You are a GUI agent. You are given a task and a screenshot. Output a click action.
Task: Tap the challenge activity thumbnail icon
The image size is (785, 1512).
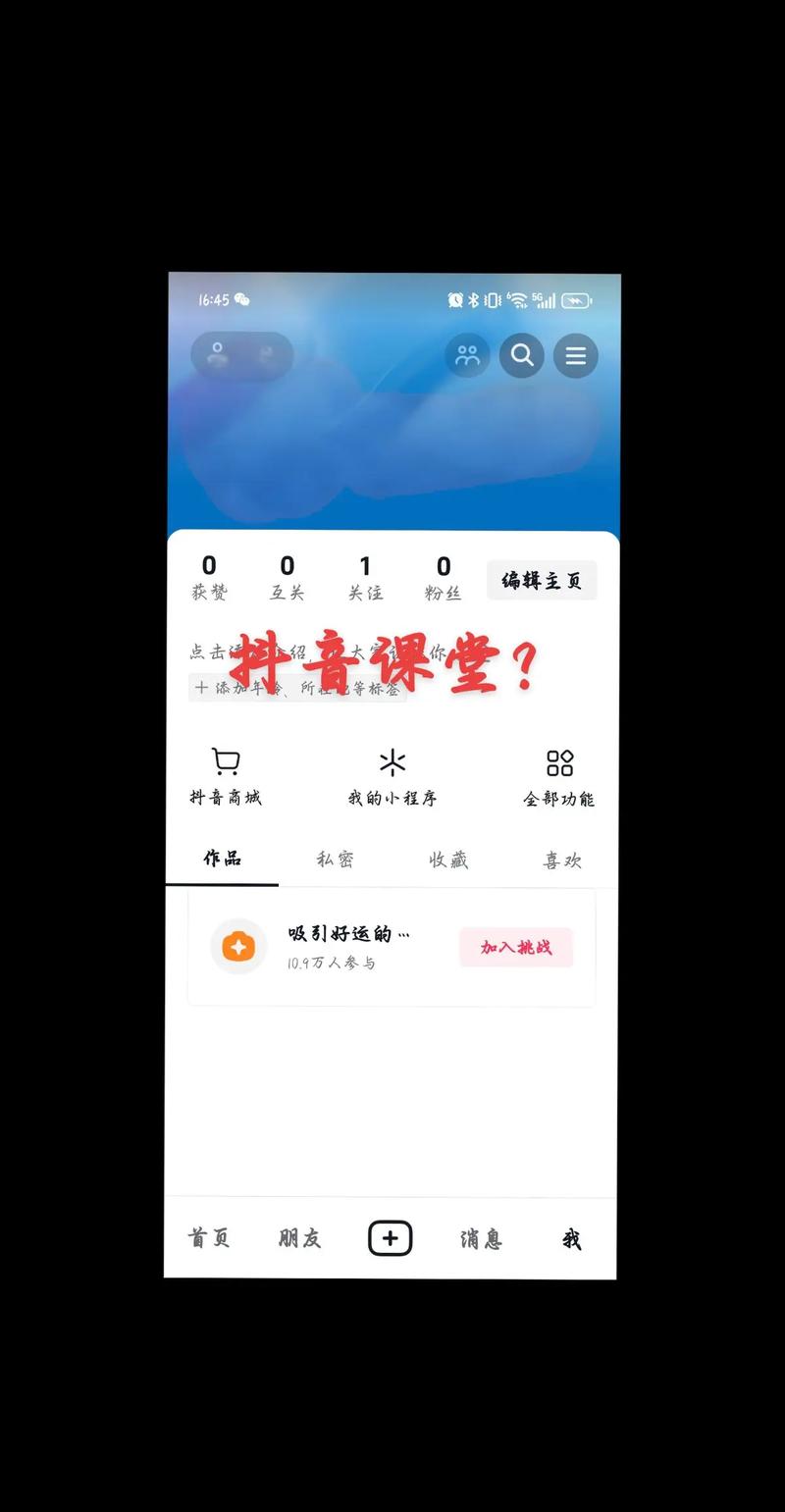click(x=236, y=946)
